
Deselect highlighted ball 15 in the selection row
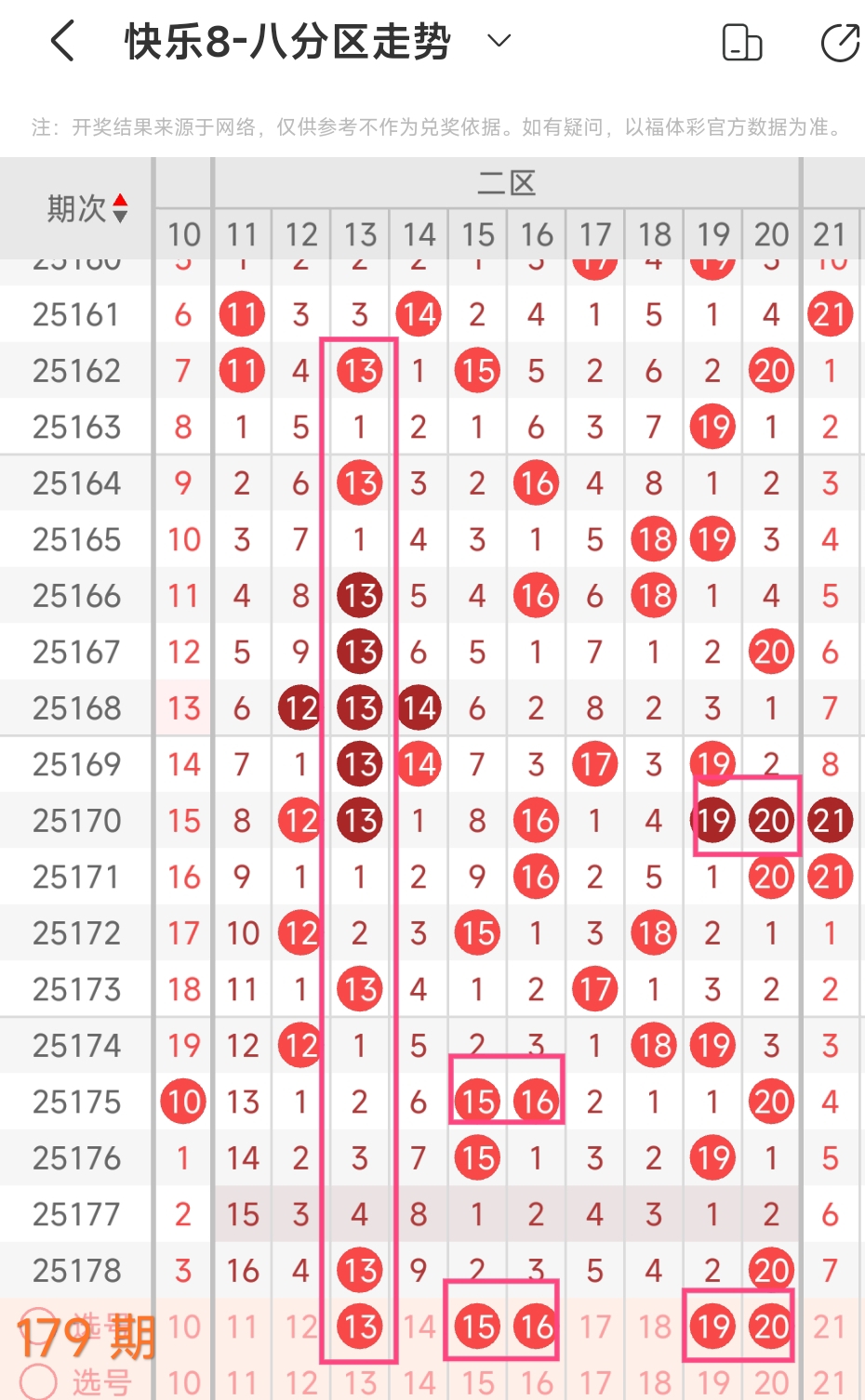478,1327
